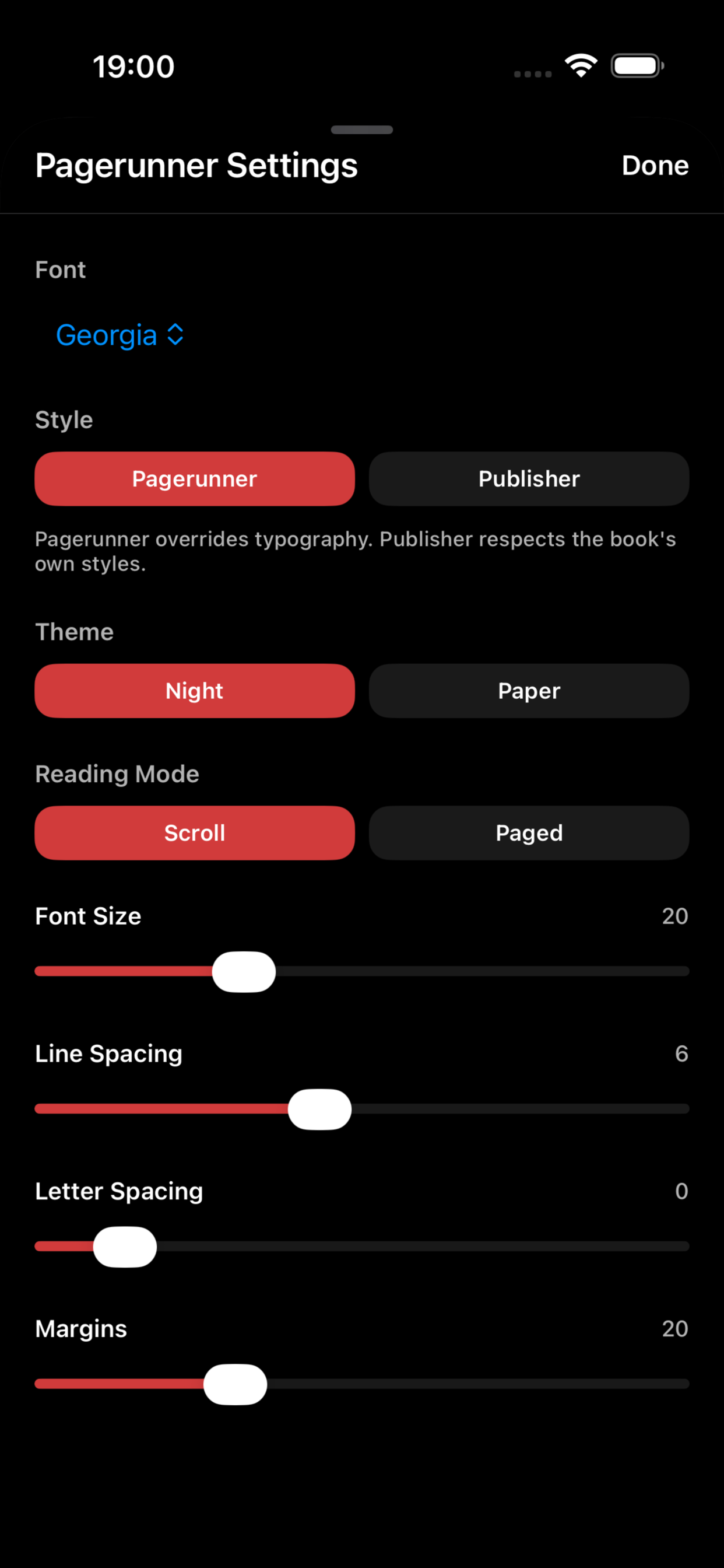The height and width of the screenshot is (1568, 724).
Task: Select the Night theme
Action: click(x=194, y=691)
